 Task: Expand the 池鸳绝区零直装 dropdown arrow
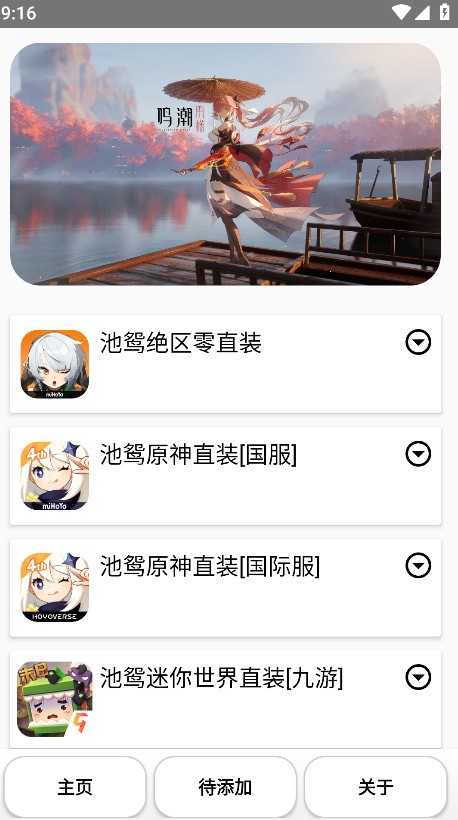pyautogui.click(x=418, y=343)
